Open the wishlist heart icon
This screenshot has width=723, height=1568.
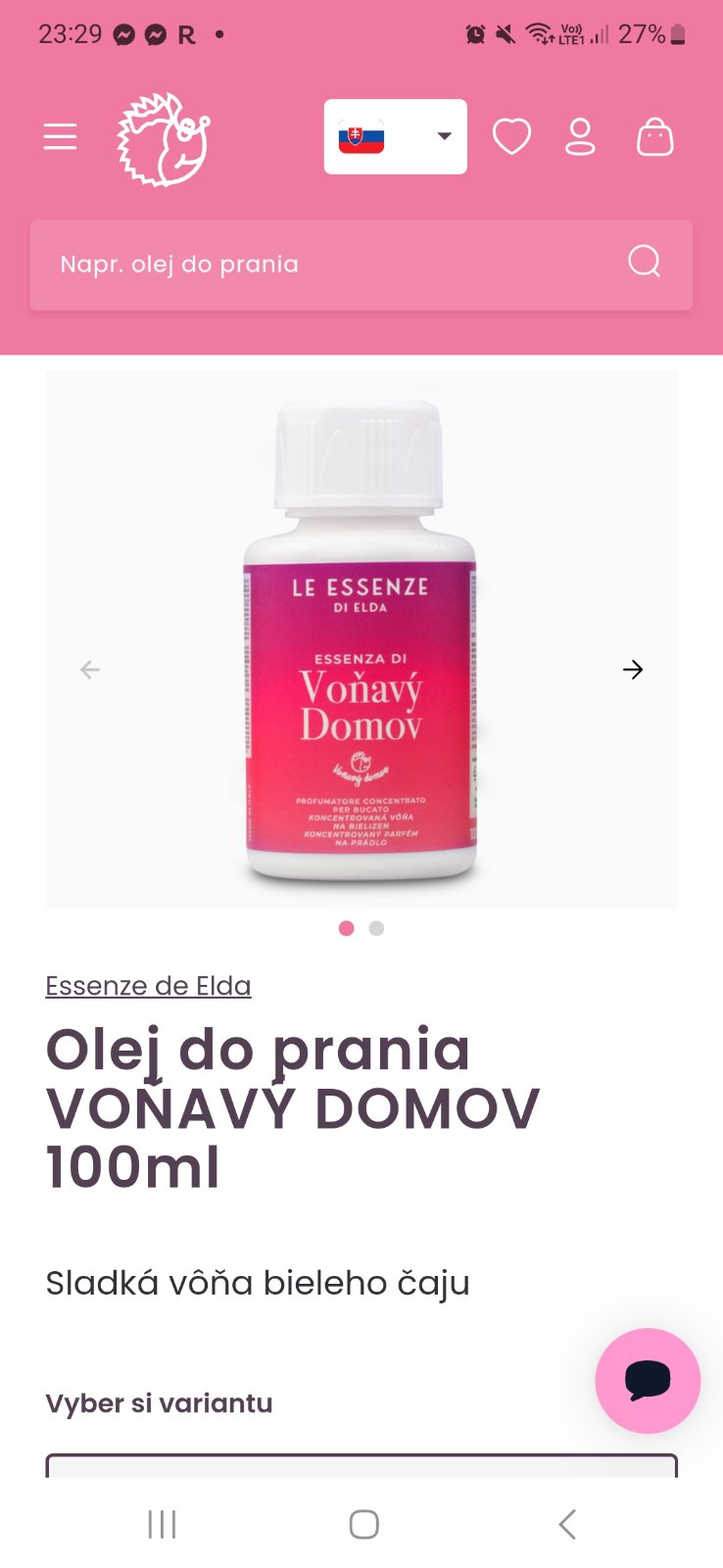[511, 137]
